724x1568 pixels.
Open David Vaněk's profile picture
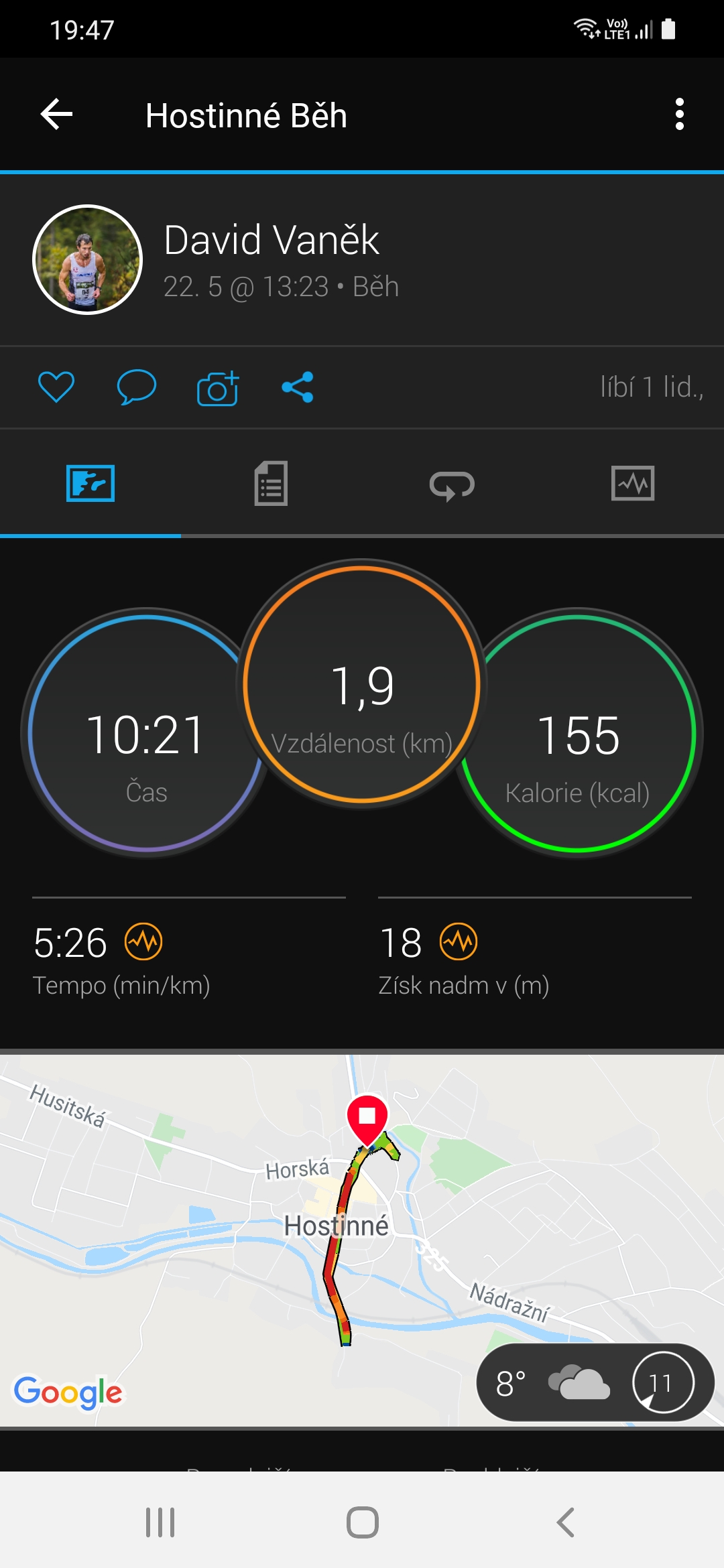[88, 259]
